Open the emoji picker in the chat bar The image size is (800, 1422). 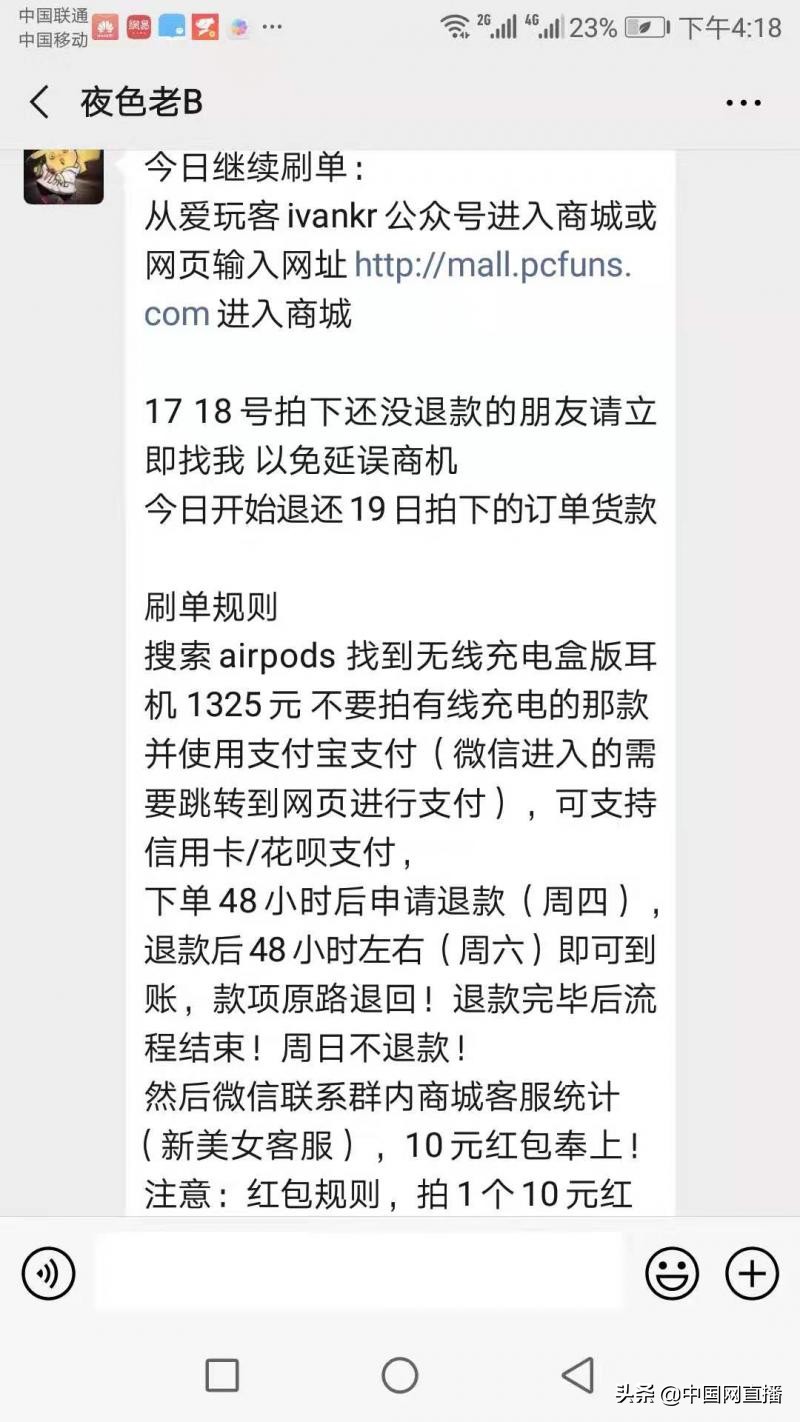[x=672, y=1273]
